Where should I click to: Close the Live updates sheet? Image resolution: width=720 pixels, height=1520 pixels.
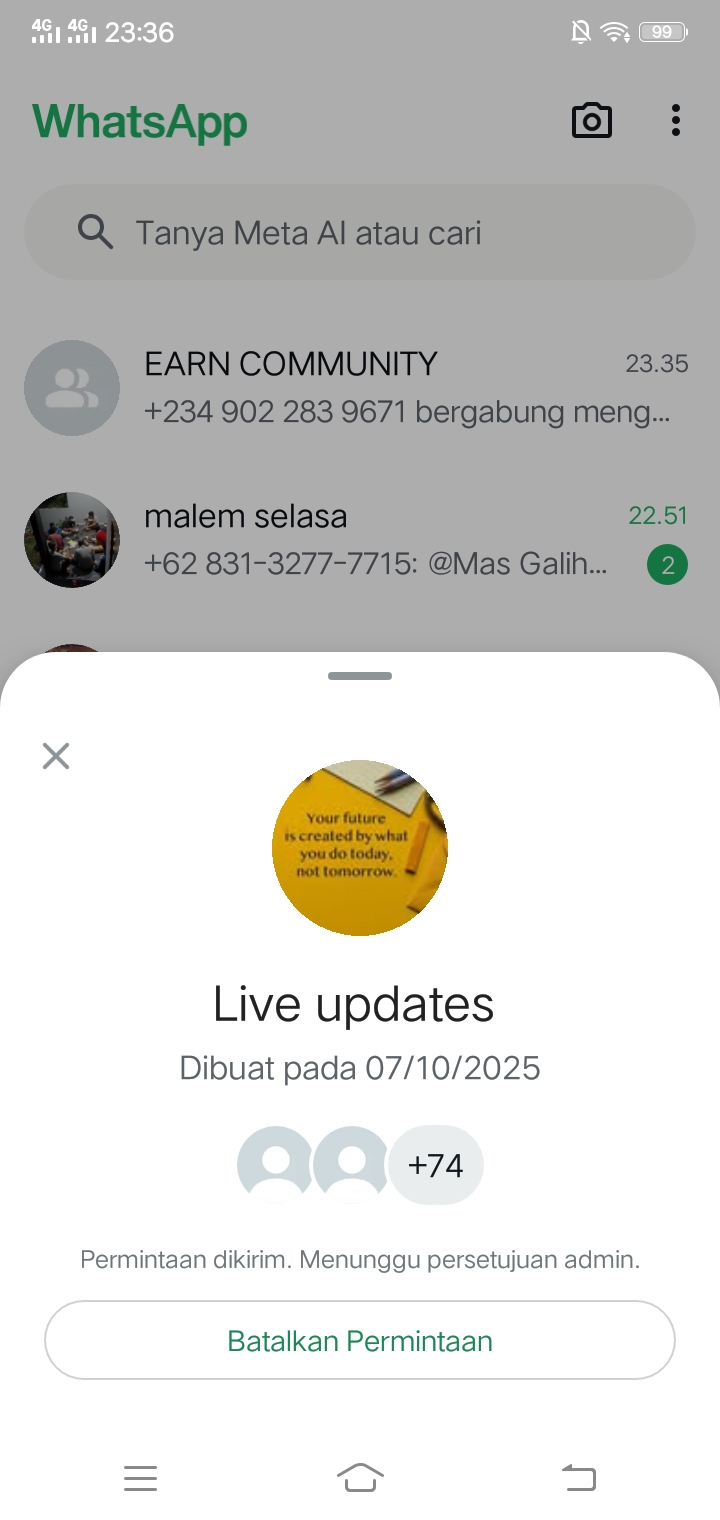click(56, 756)
